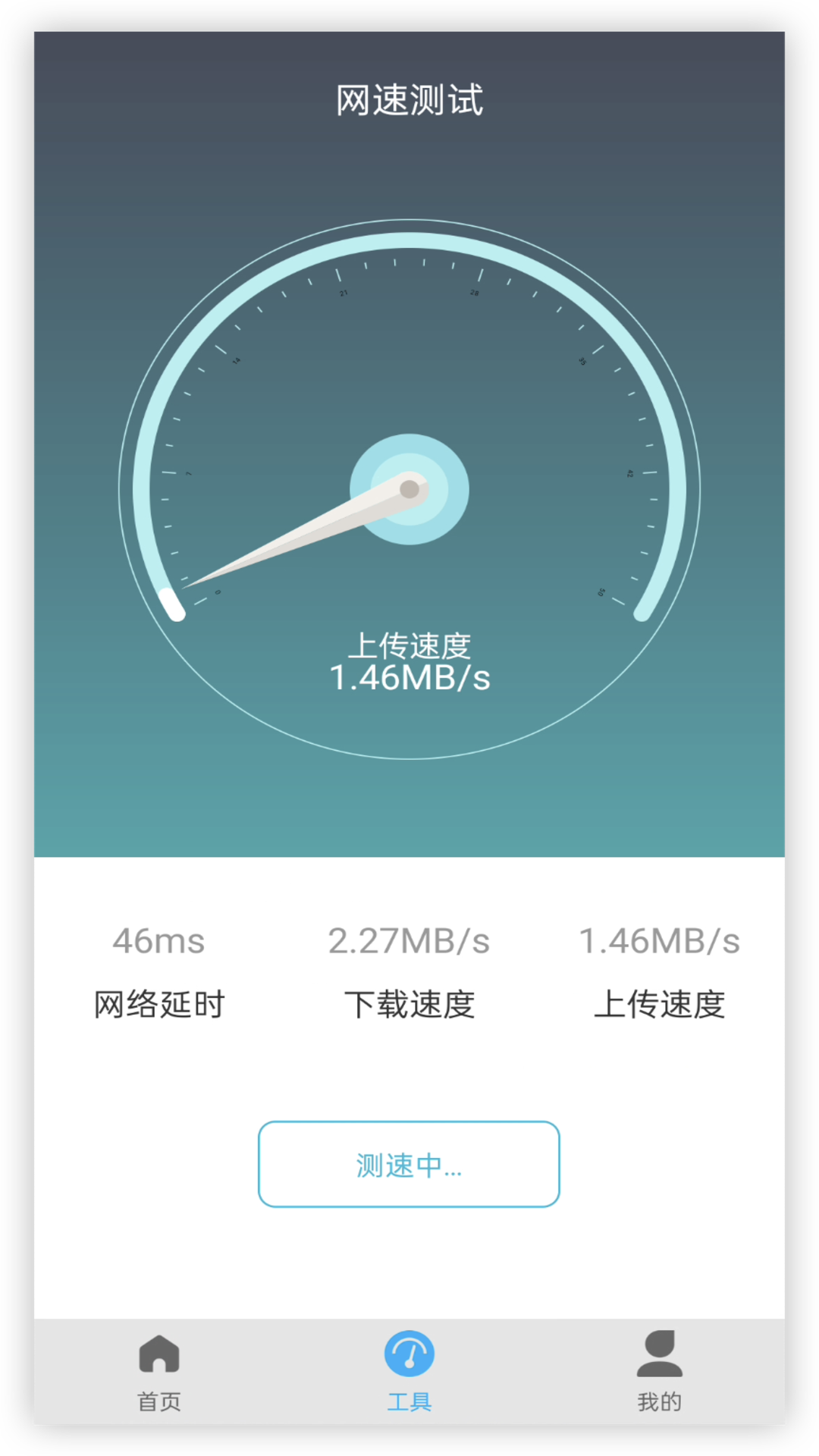Click the 1.46MB/s upload speed value
819x1456 pixels.
tap(659, 940)
